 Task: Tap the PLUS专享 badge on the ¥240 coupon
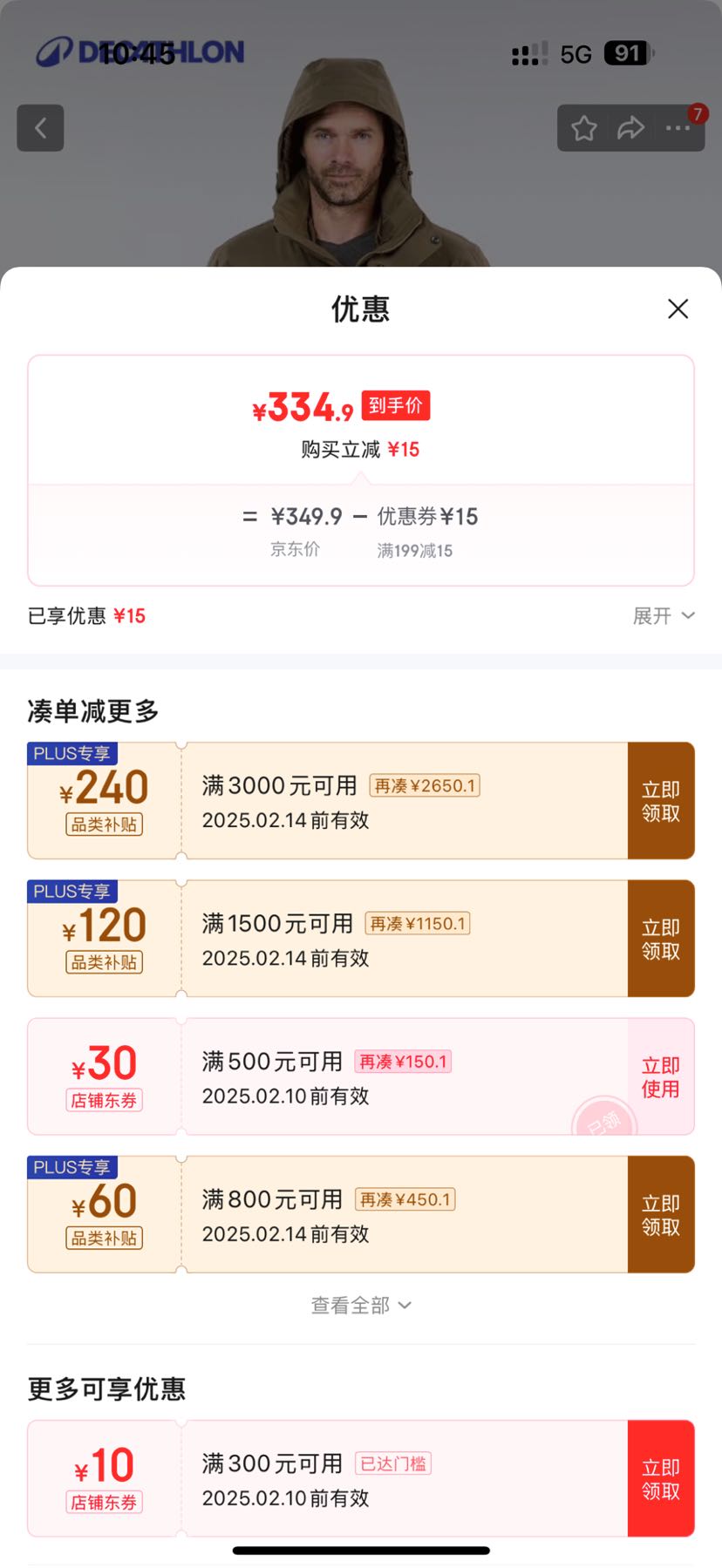pyautogui.click(x=73, y=753)
